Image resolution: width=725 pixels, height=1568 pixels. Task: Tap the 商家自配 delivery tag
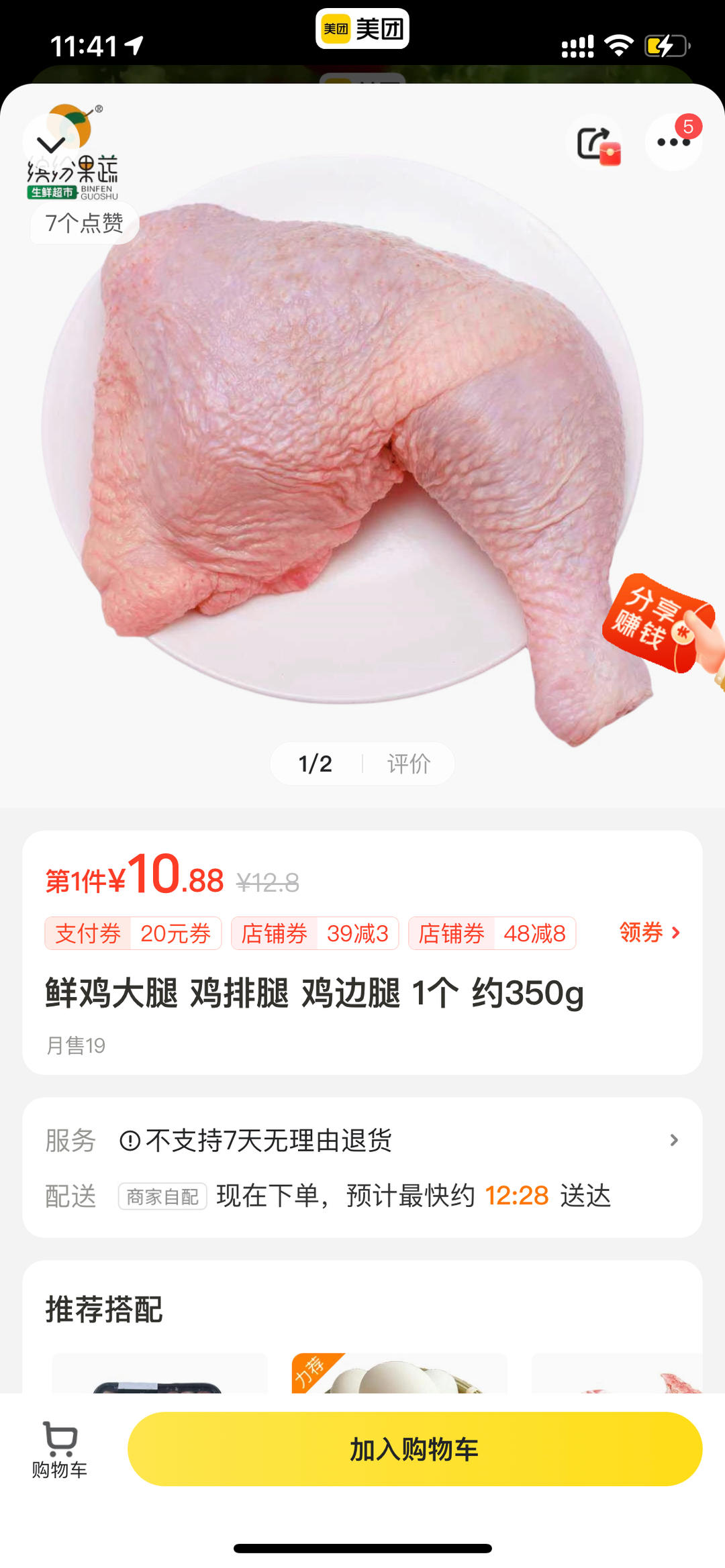(x=162, y=1196)
